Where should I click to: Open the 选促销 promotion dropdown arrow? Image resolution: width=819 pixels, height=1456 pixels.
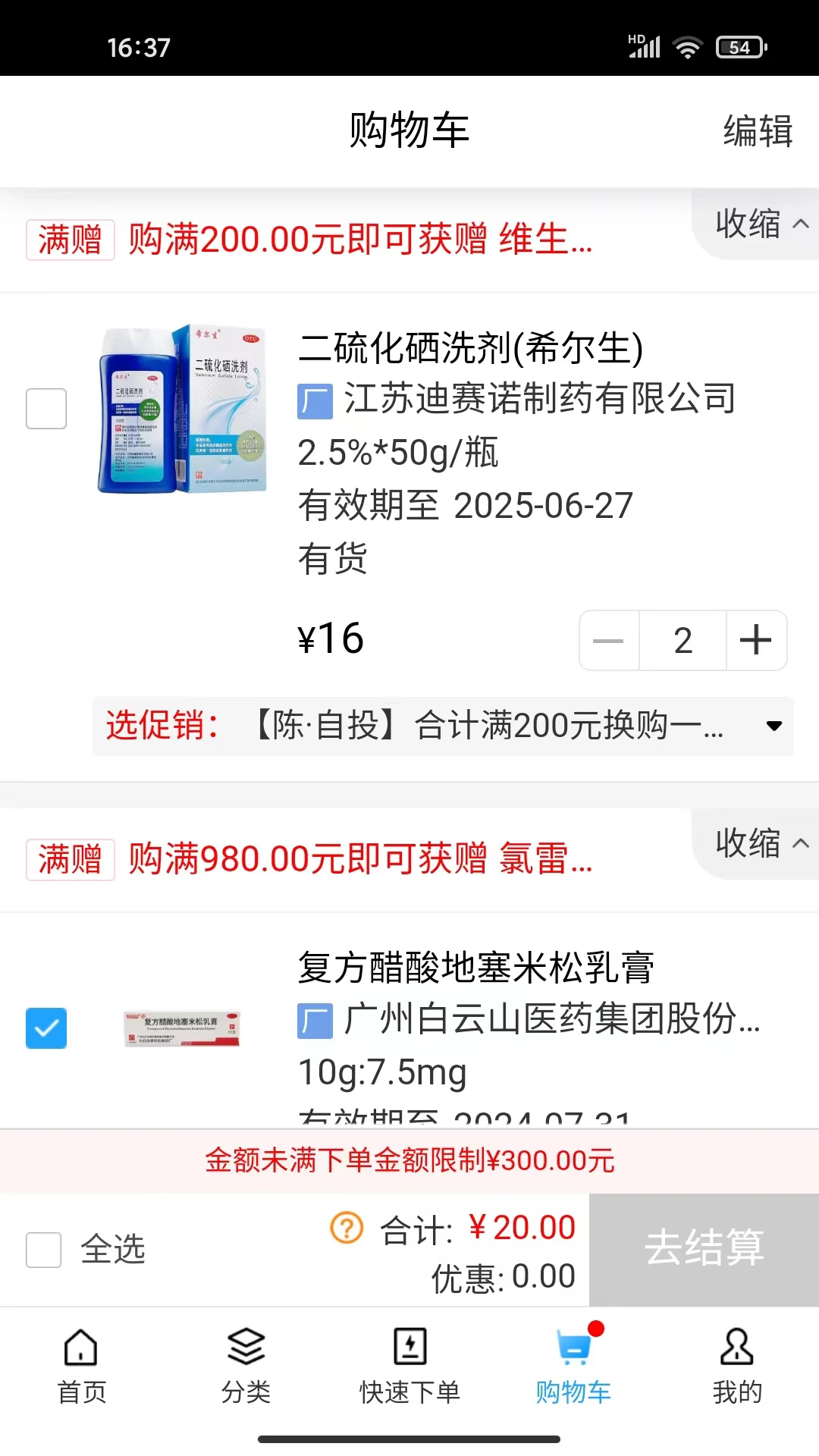774,726
